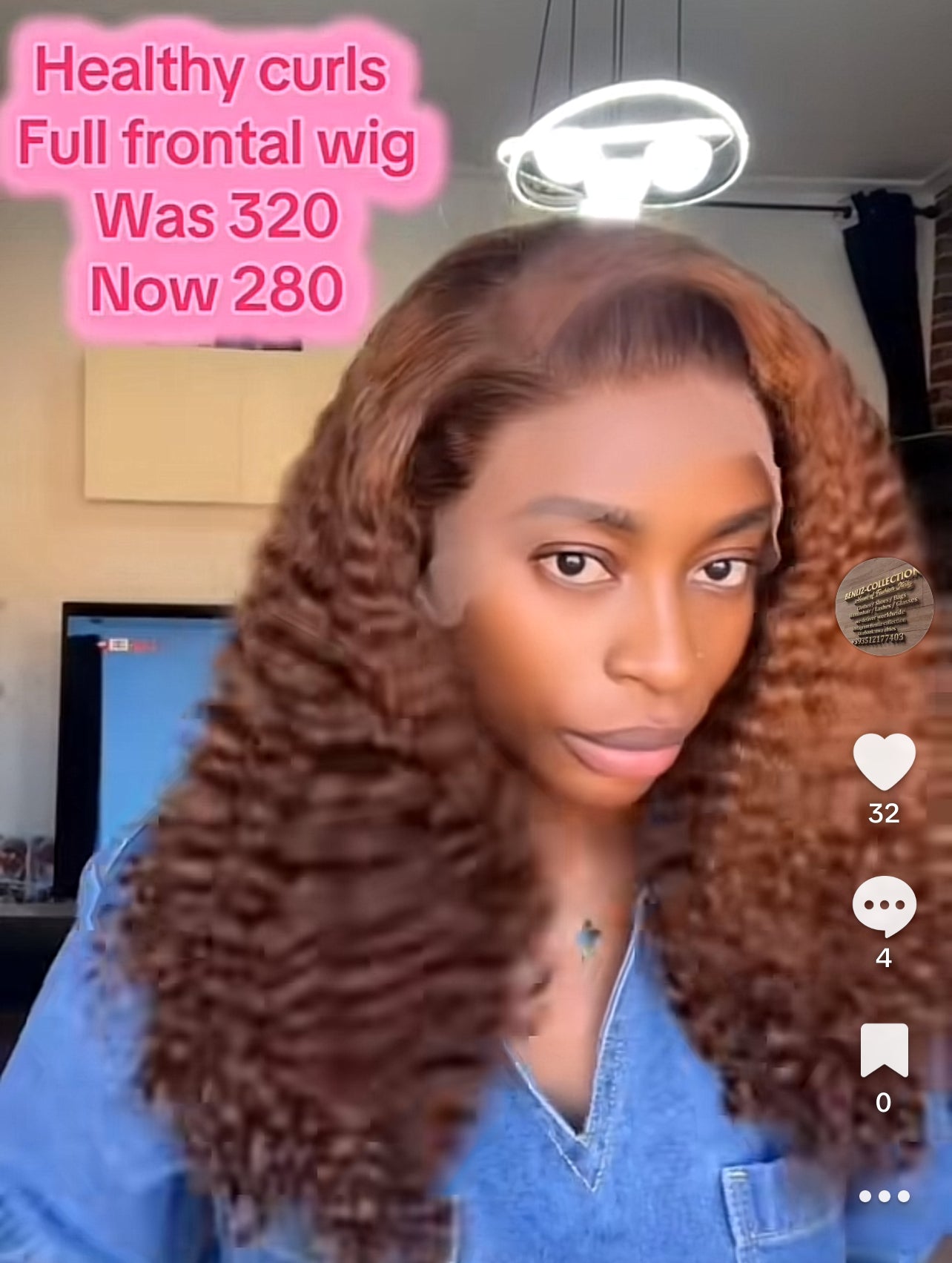Viewport: 952px width, 1263px height.
Task: Bookmark this video
Action: 884,1049
